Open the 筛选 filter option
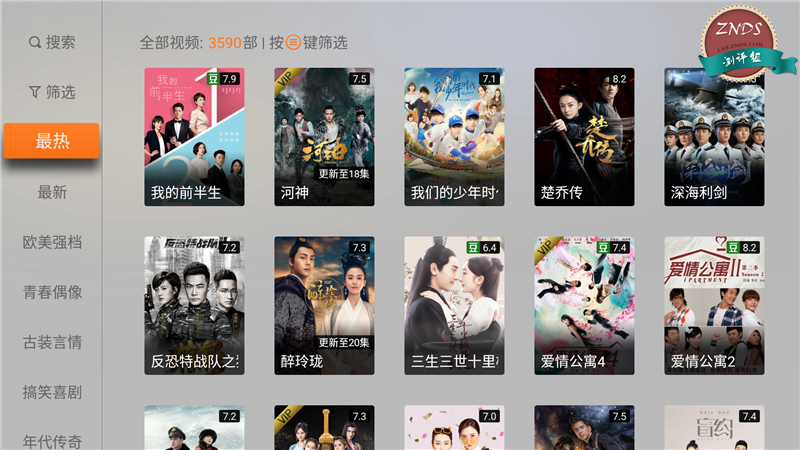Image resolution: width=800 pixels, height=450 pixels. (51, 92)
